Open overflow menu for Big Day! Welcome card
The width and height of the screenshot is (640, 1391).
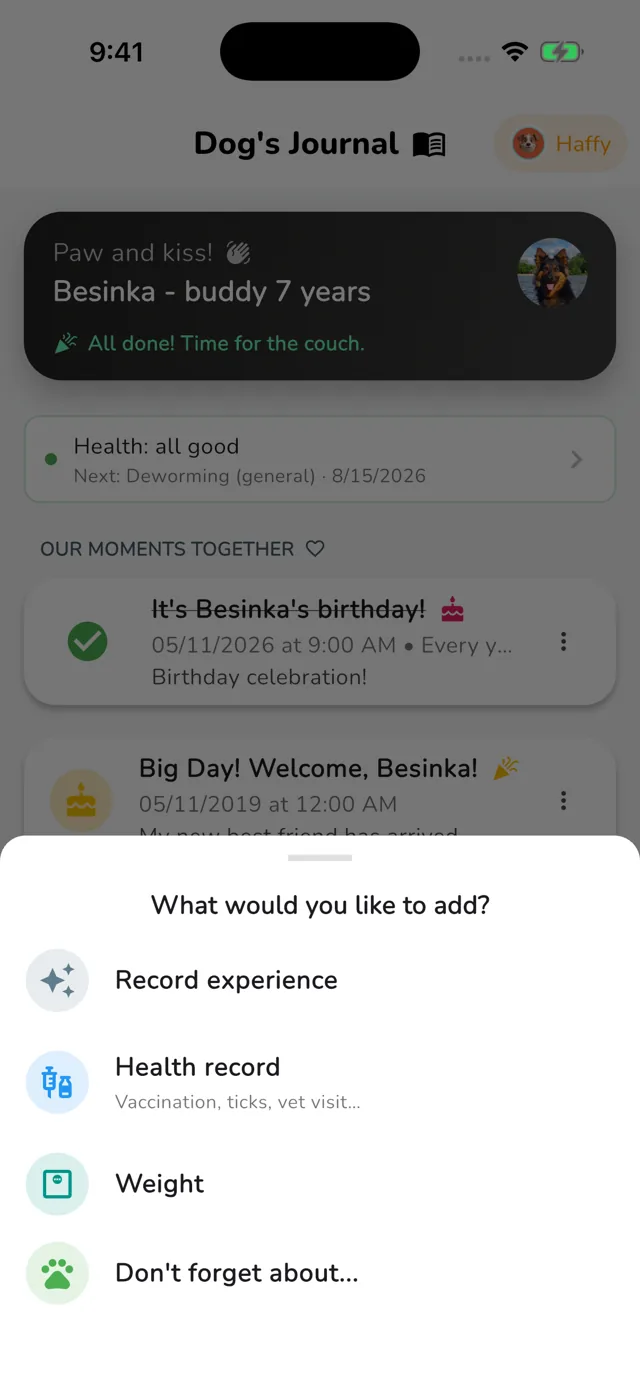563,801
